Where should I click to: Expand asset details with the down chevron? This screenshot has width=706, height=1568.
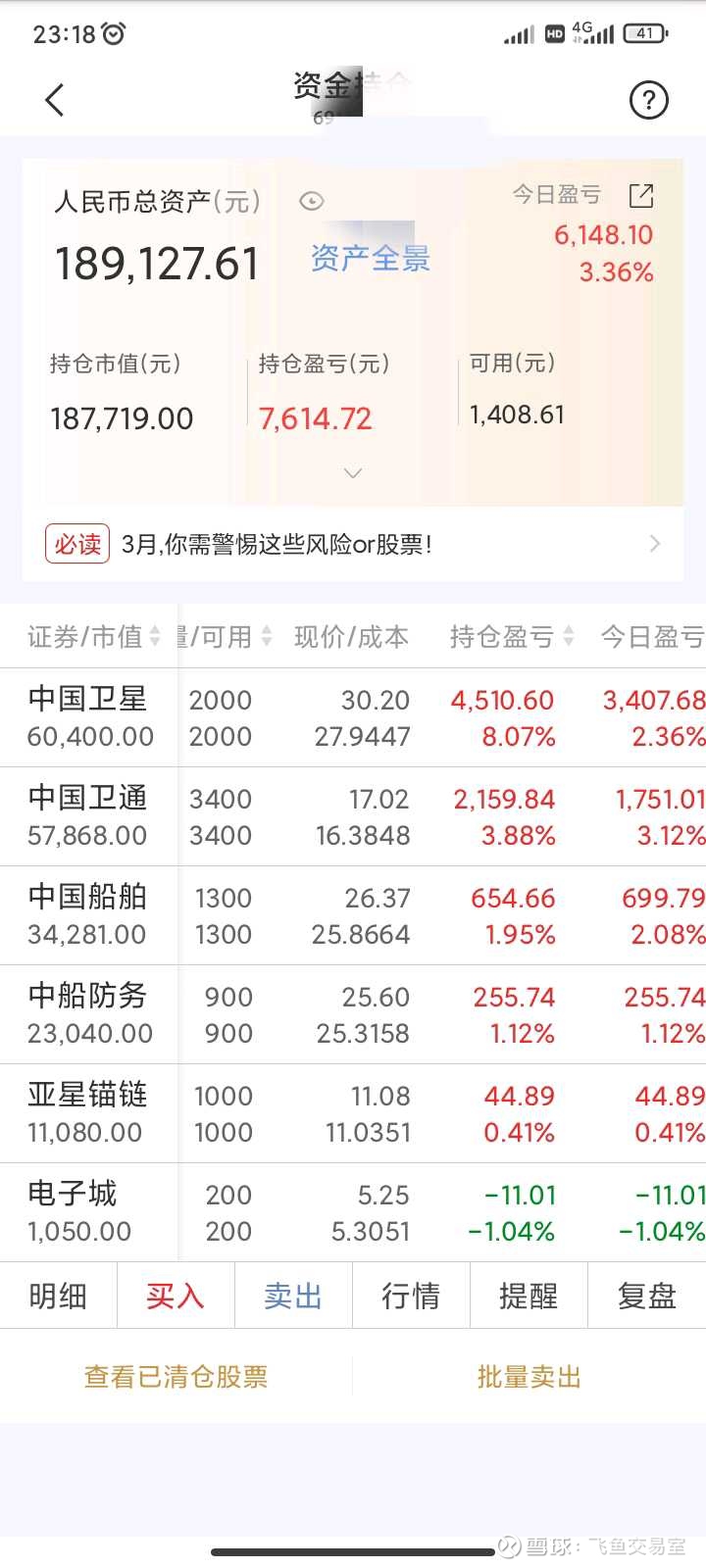point(353,473)
